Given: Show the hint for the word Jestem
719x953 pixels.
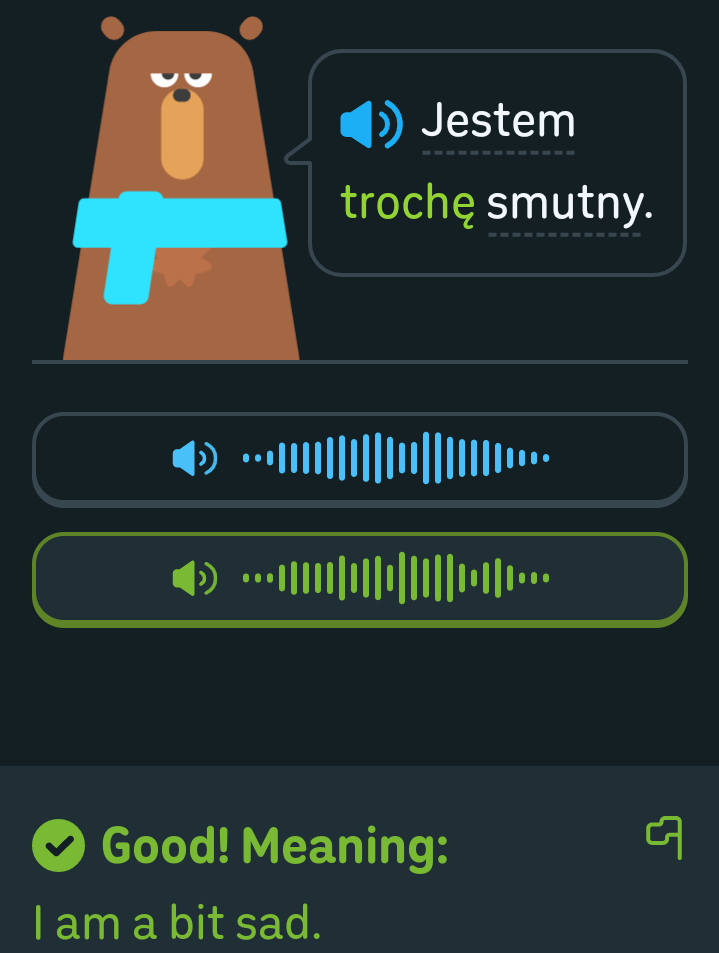Looking at the screenshot, I should pyautogui.click(x=498, y=123).
